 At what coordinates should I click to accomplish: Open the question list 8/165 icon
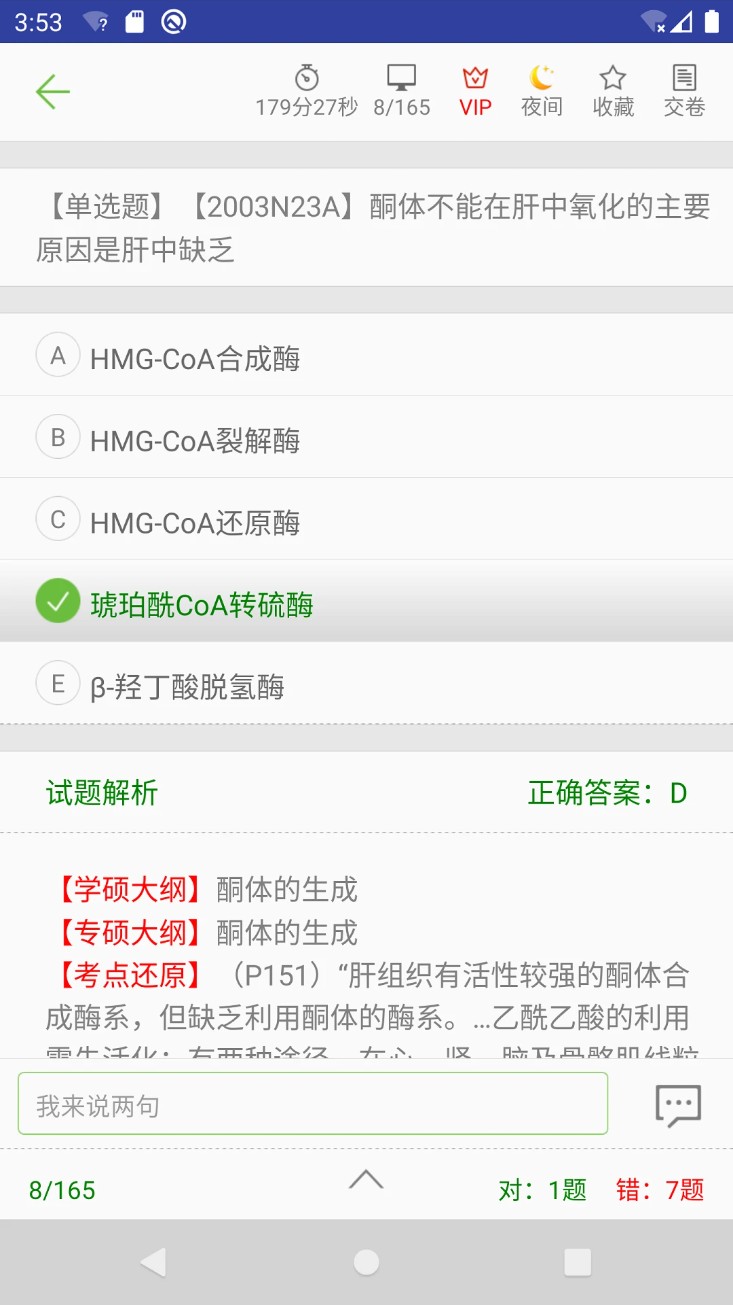coord(402,91)
